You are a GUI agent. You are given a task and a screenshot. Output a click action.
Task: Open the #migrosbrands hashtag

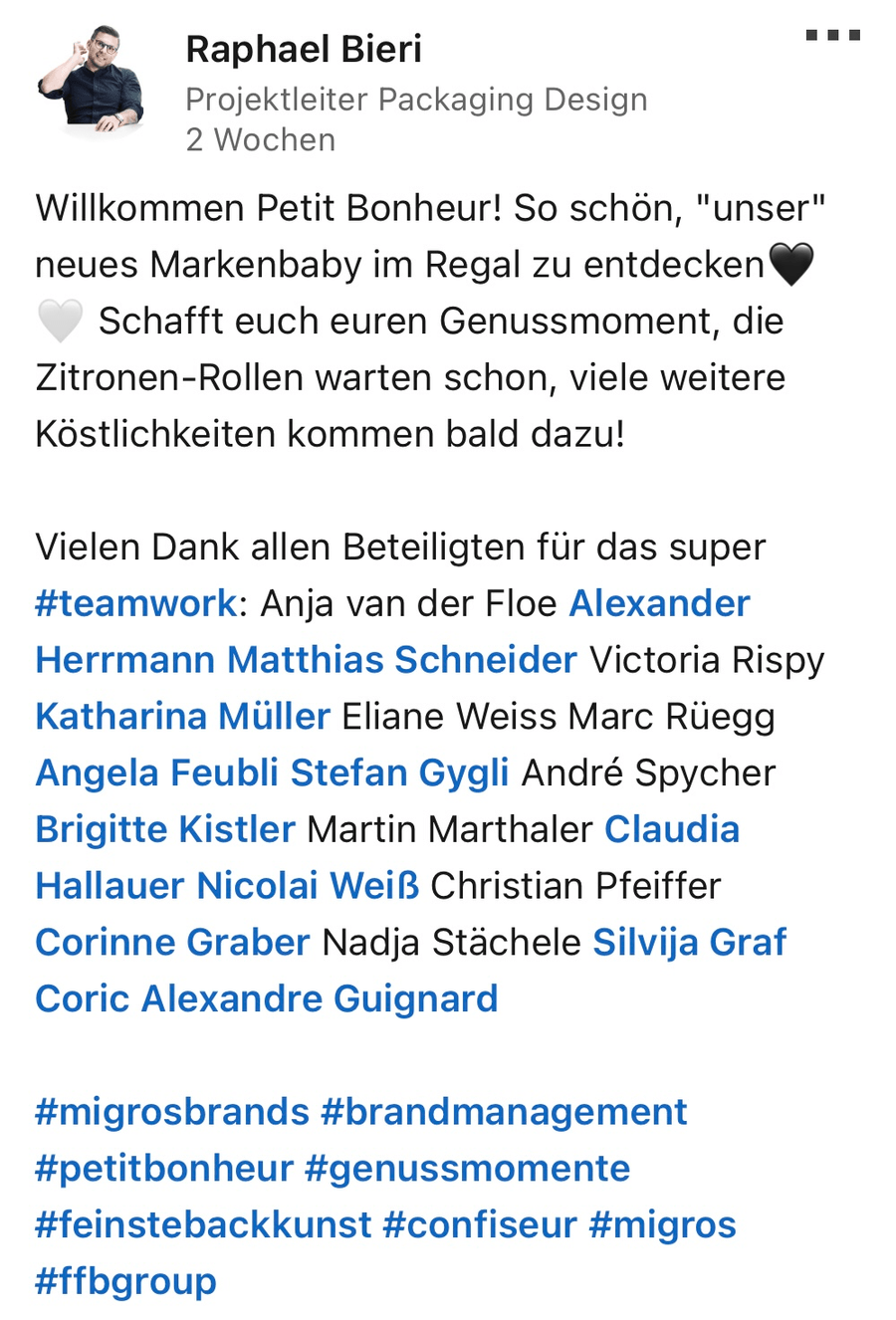(x=172, y=1112)
